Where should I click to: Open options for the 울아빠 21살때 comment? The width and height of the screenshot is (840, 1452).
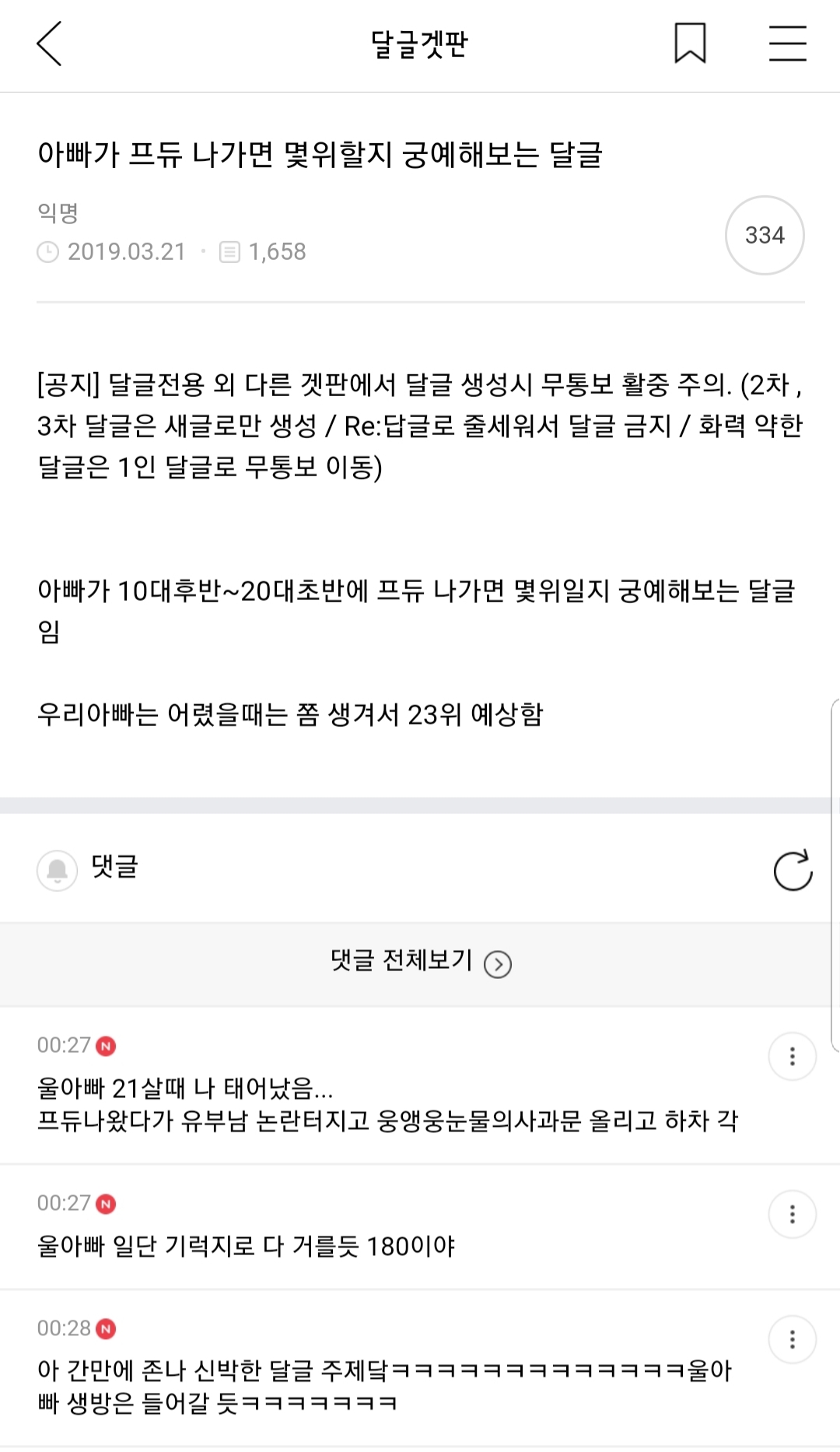point(792,1056)
